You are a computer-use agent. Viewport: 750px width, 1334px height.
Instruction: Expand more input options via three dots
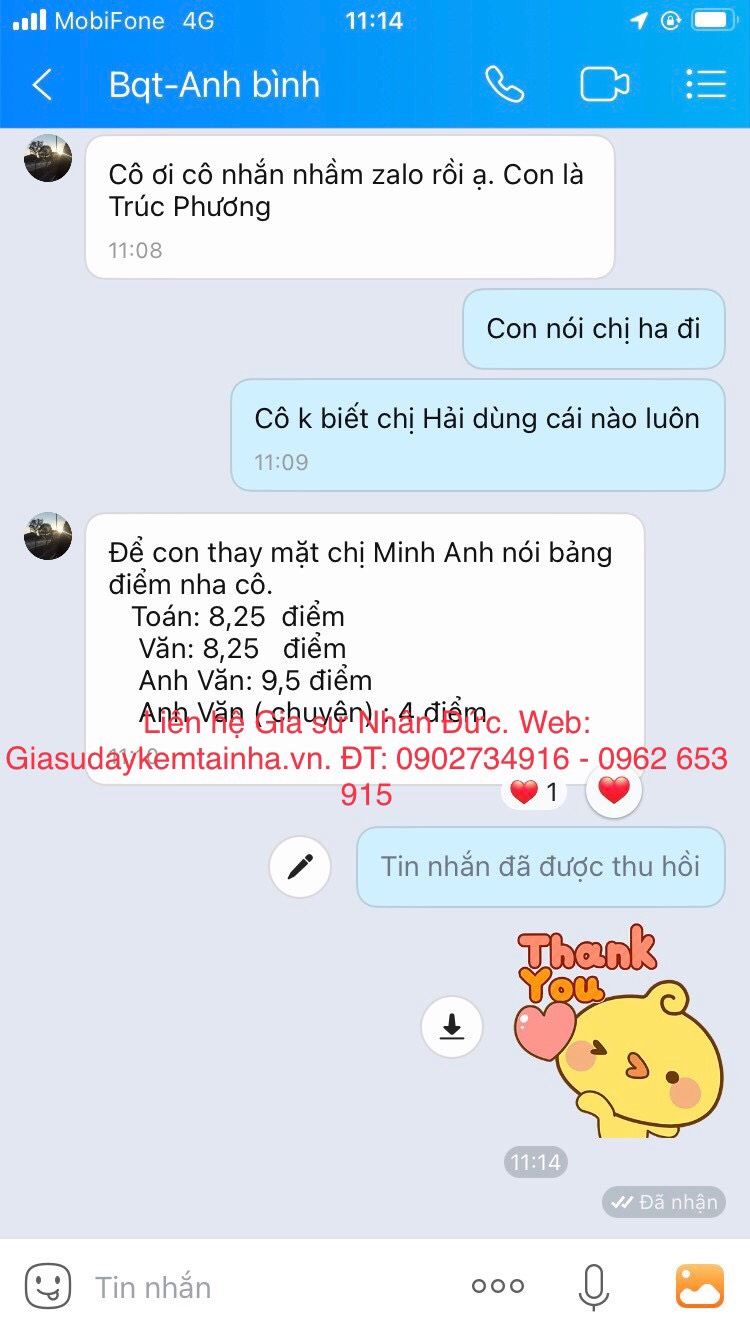(496, 1287)
